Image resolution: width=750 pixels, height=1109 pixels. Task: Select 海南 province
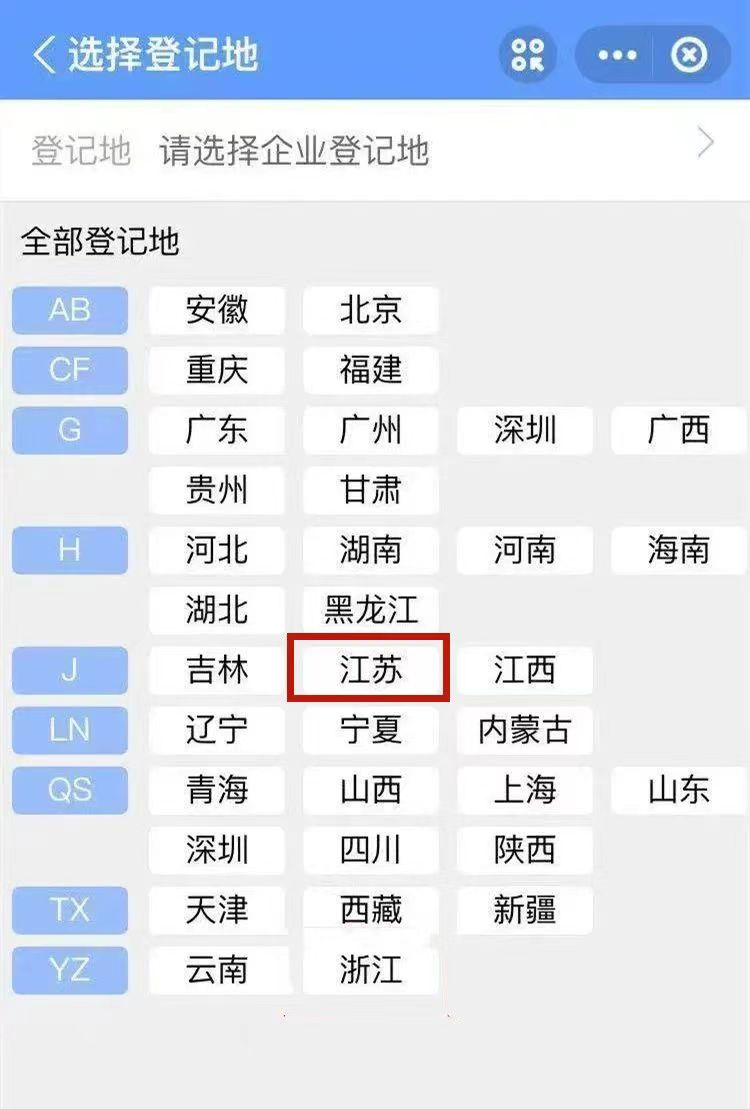point(678,549)
